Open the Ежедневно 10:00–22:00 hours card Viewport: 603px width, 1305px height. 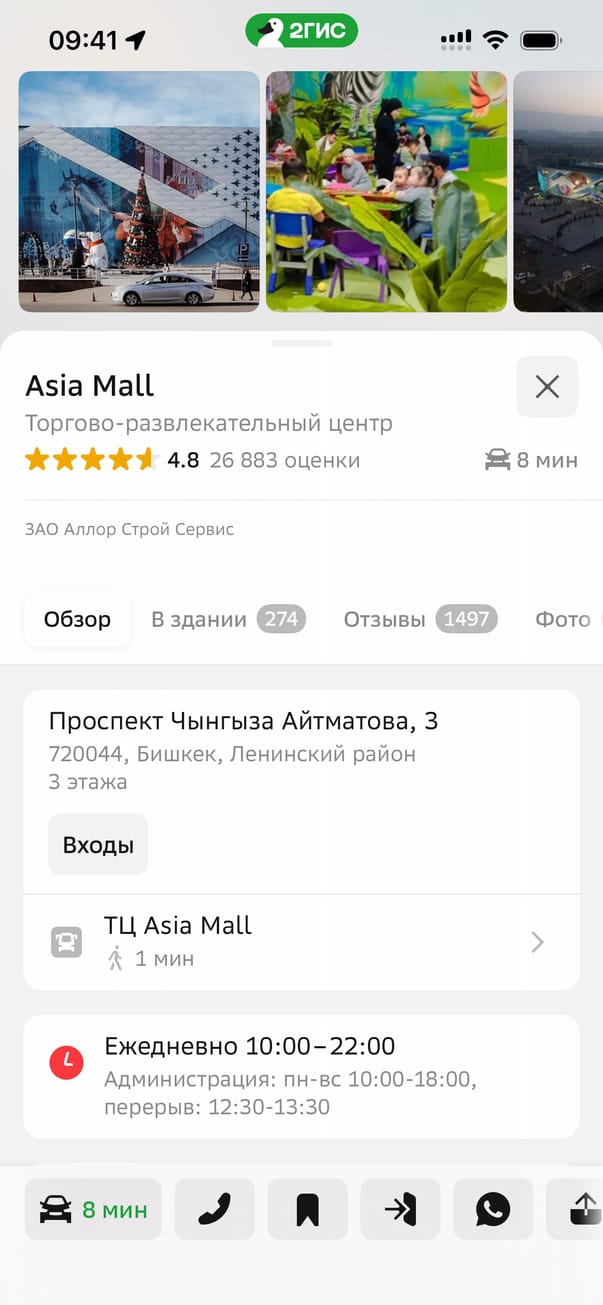[301, 1076]
